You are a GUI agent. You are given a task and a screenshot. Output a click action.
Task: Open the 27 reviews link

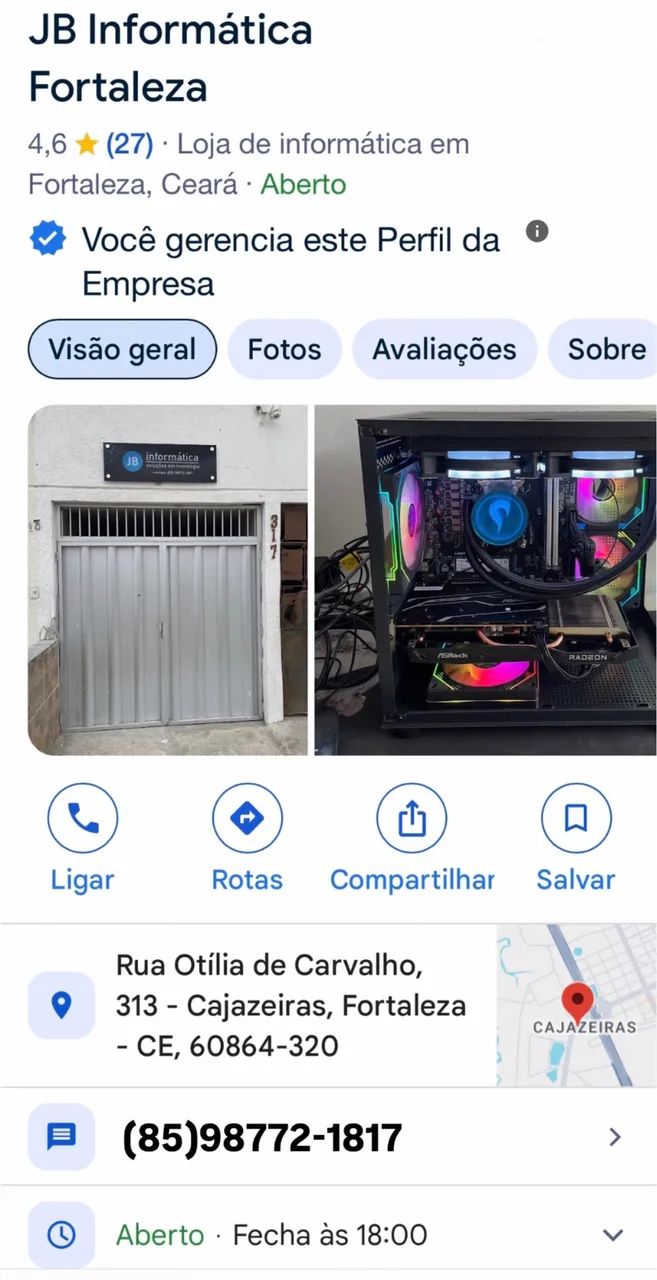tap(129, 144)
